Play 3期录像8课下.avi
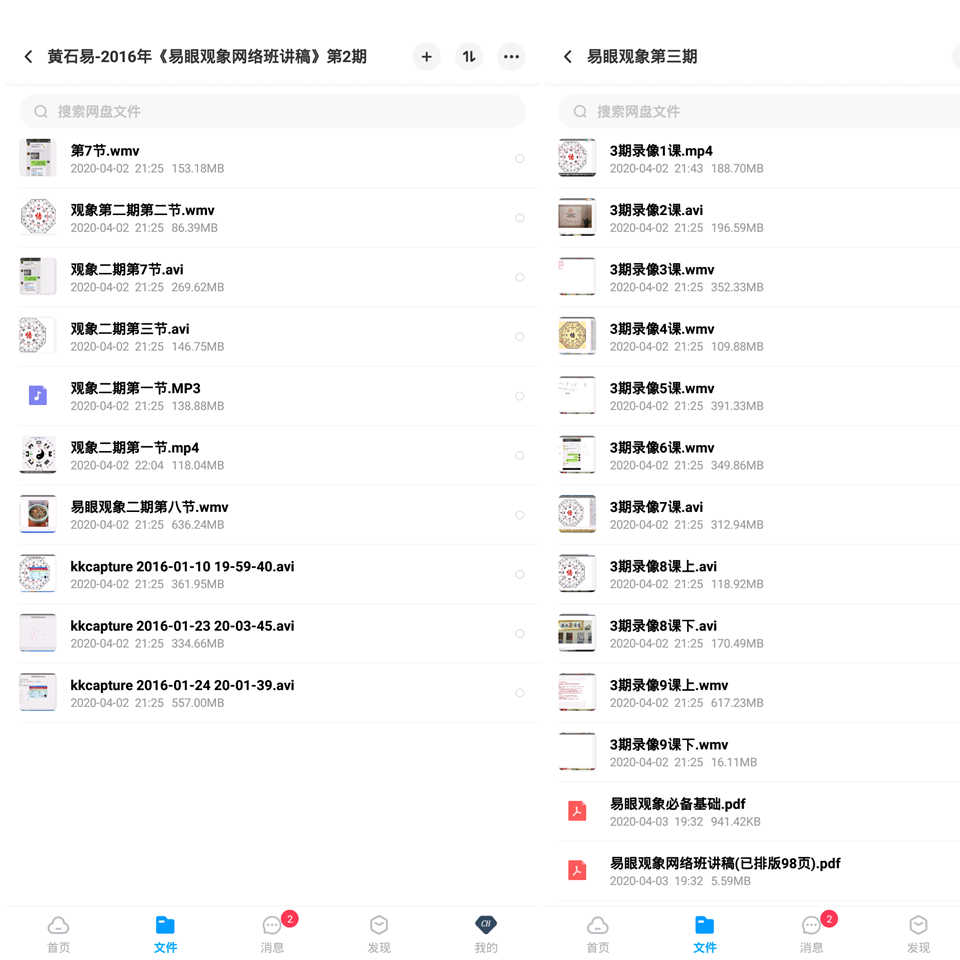 click(x=758, y=634)
